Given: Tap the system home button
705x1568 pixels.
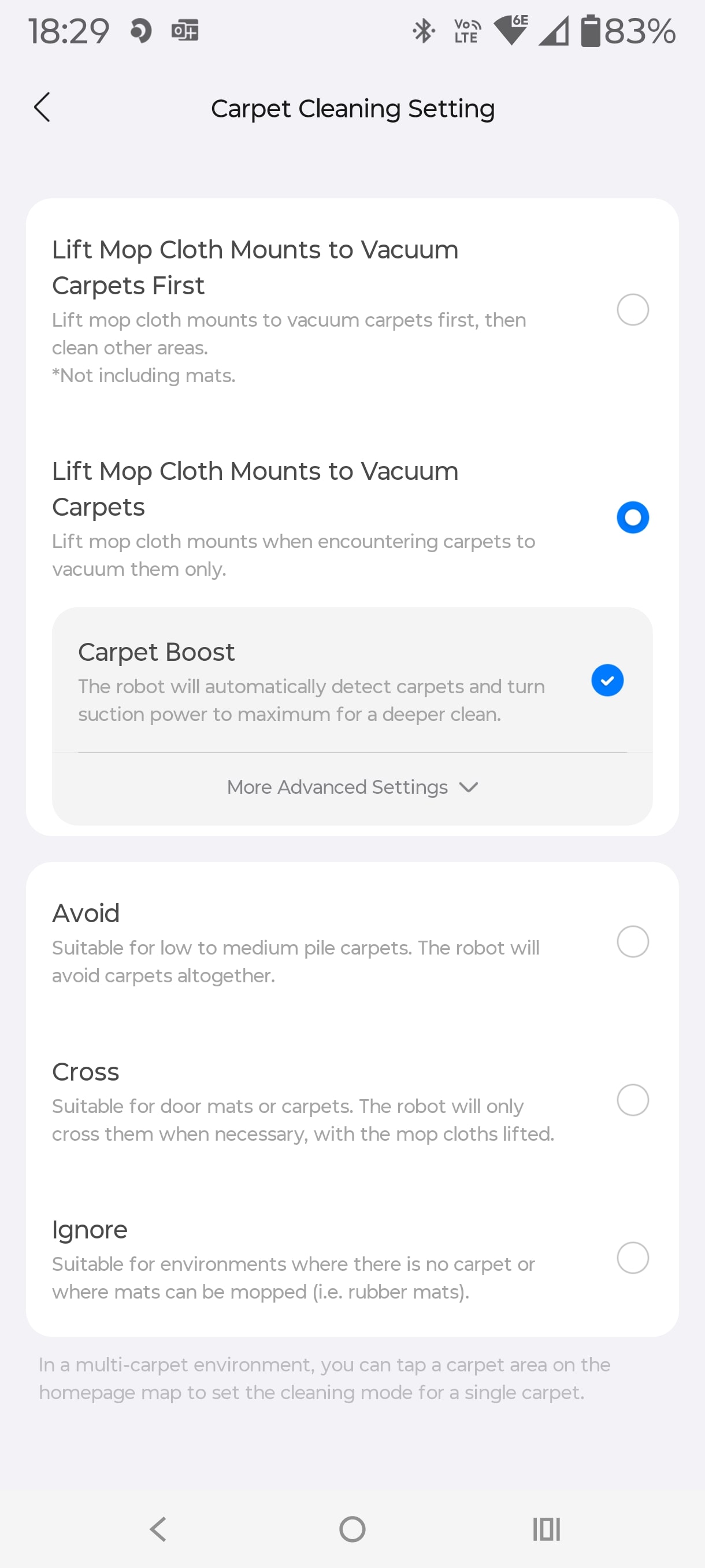Looking at the screenshot, I should click(x=352, y=1529).
